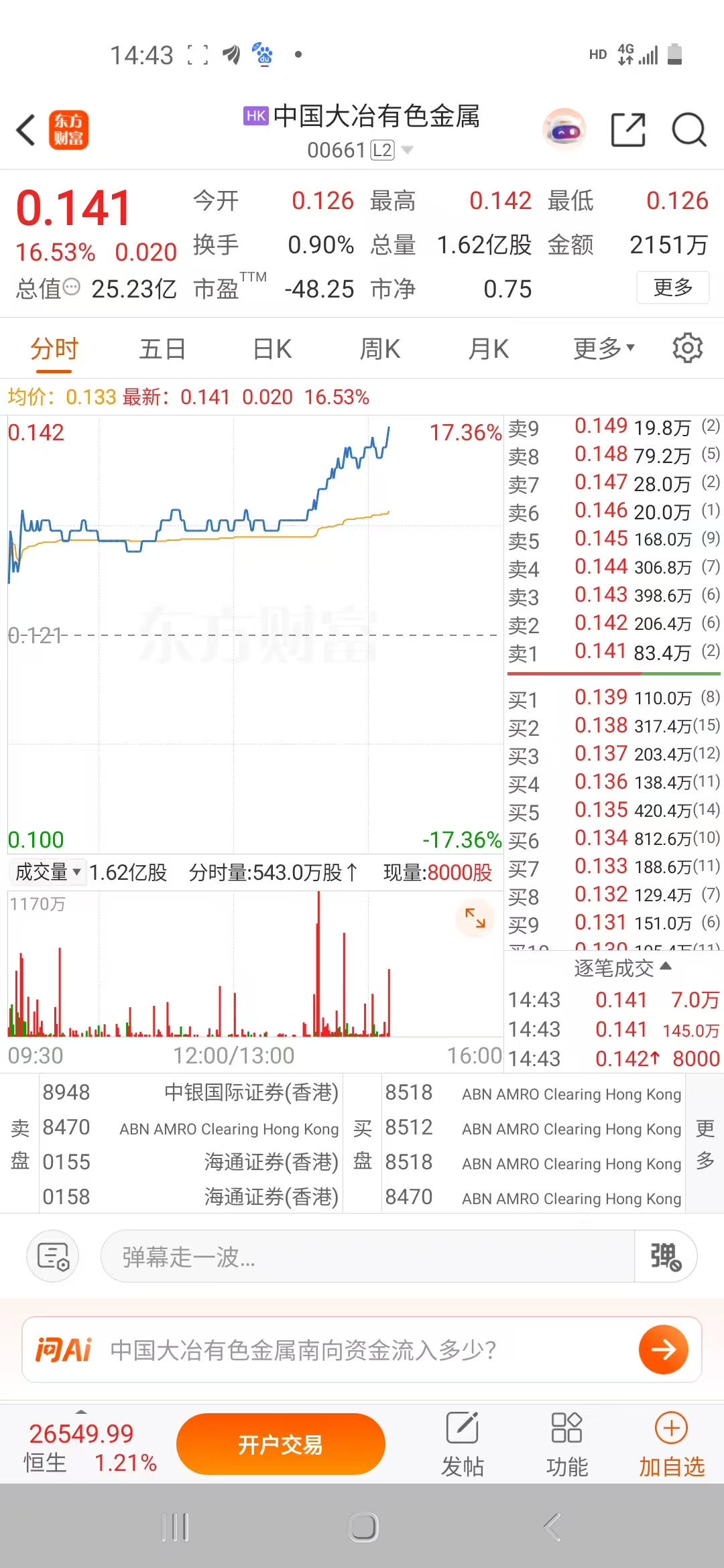Expand the stock code 00661 dropdown

point(406,150)
